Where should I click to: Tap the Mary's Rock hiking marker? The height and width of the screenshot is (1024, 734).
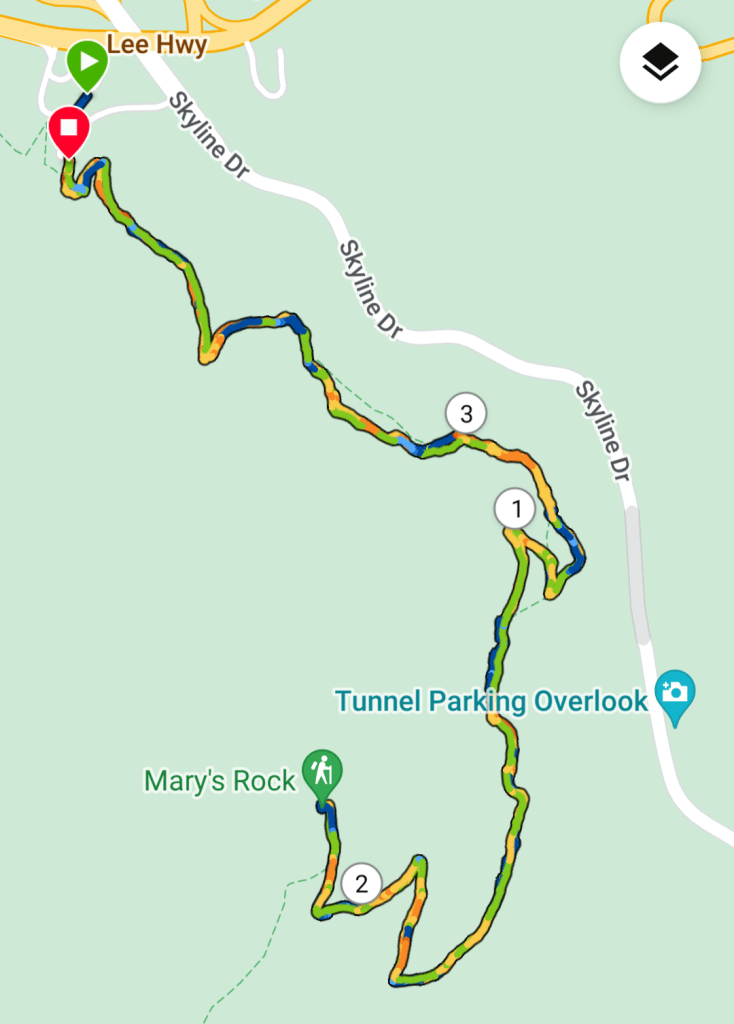click(x=322, y=772)
